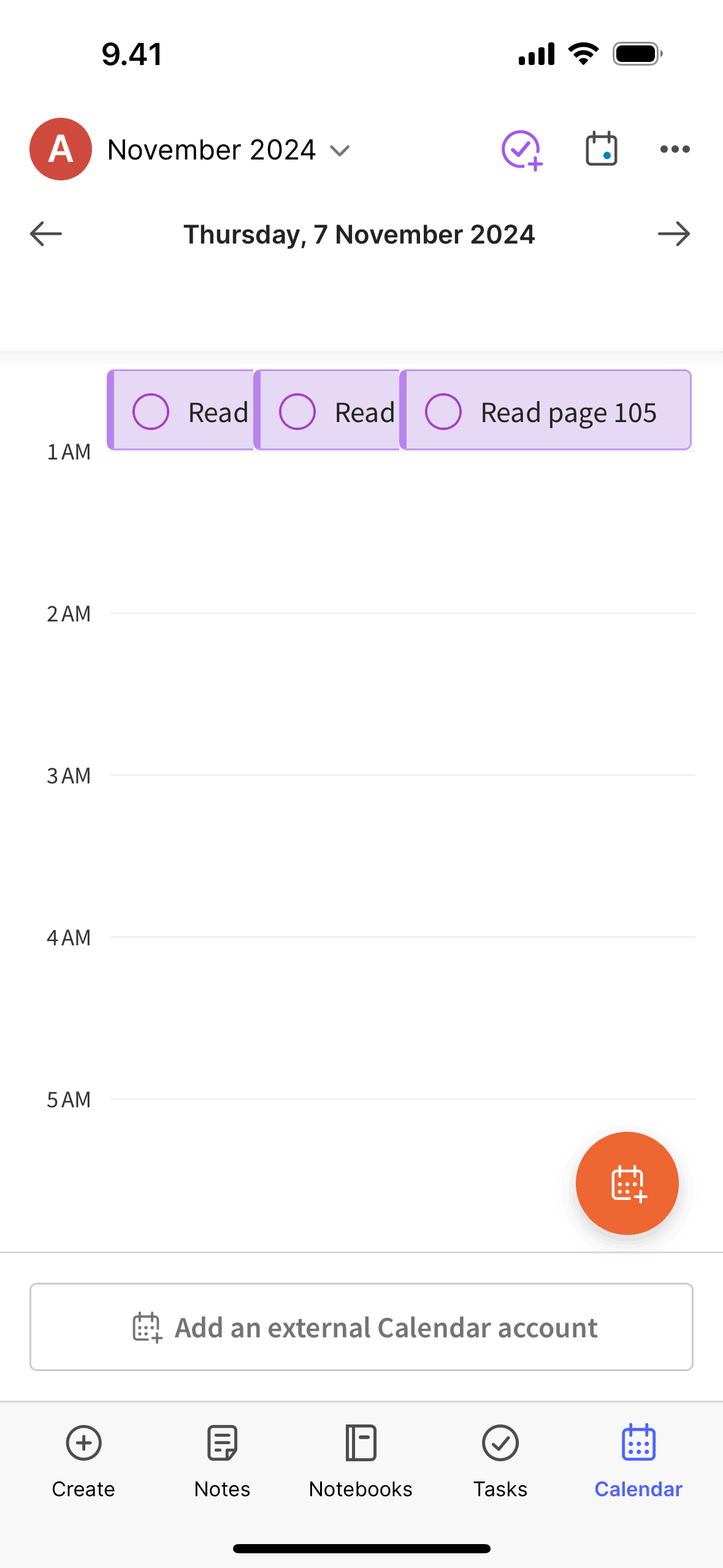Jump to today using the calendar icon
723x1568 pixels.
point(600,149)
